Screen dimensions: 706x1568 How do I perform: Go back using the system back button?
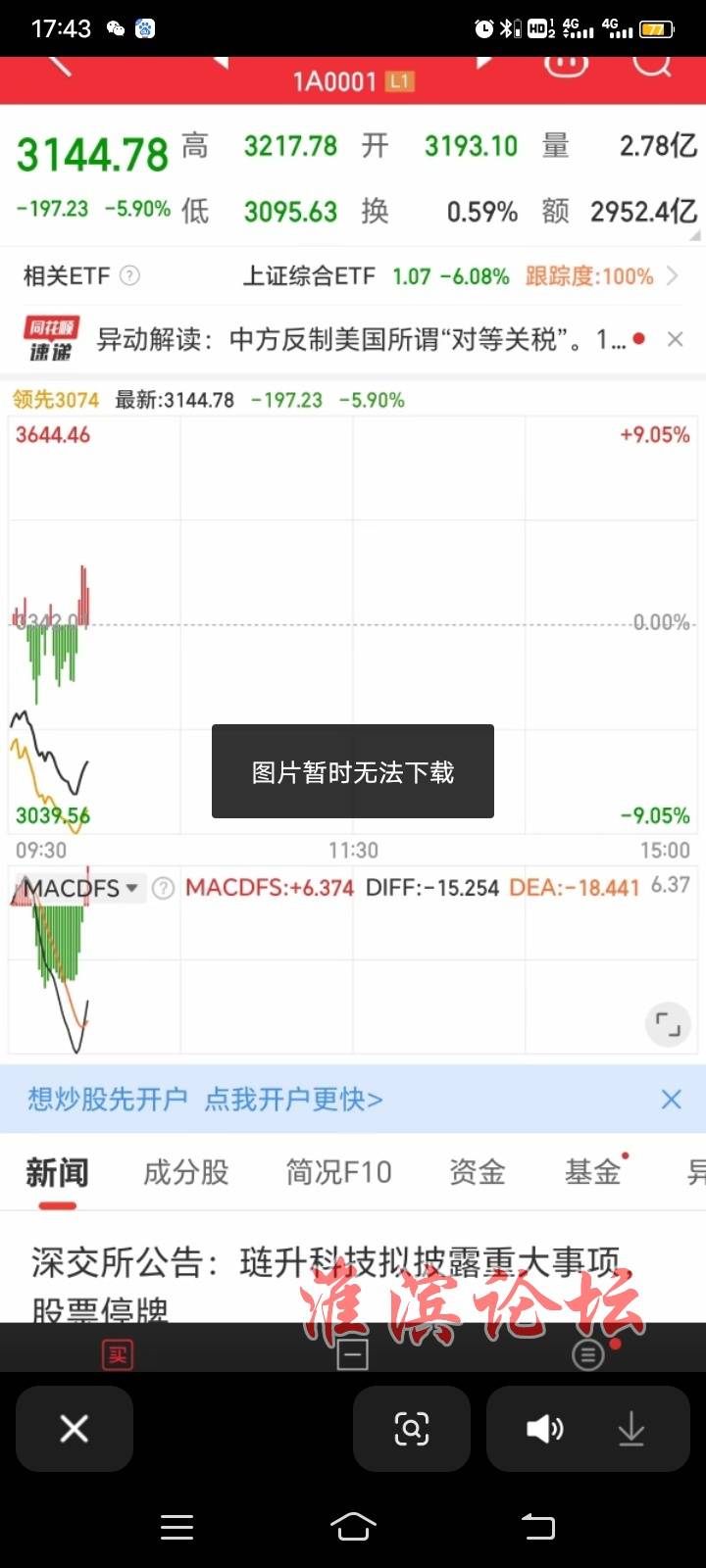[537, 1526]
